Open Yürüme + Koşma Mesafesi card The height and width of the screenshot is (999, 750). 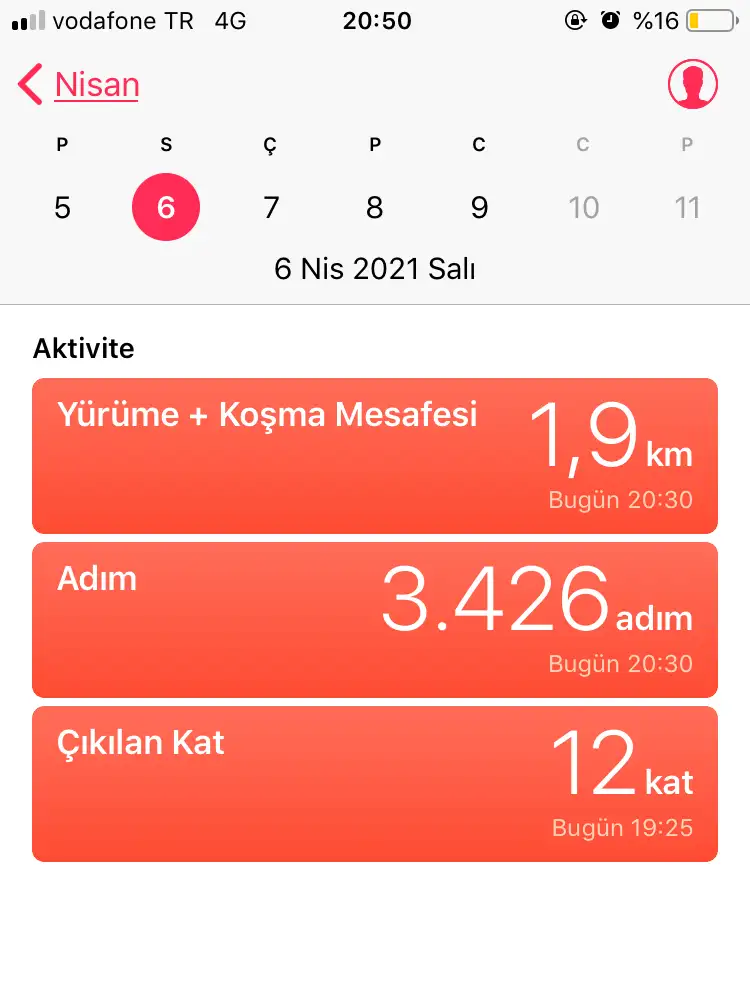tap(375, 456)
